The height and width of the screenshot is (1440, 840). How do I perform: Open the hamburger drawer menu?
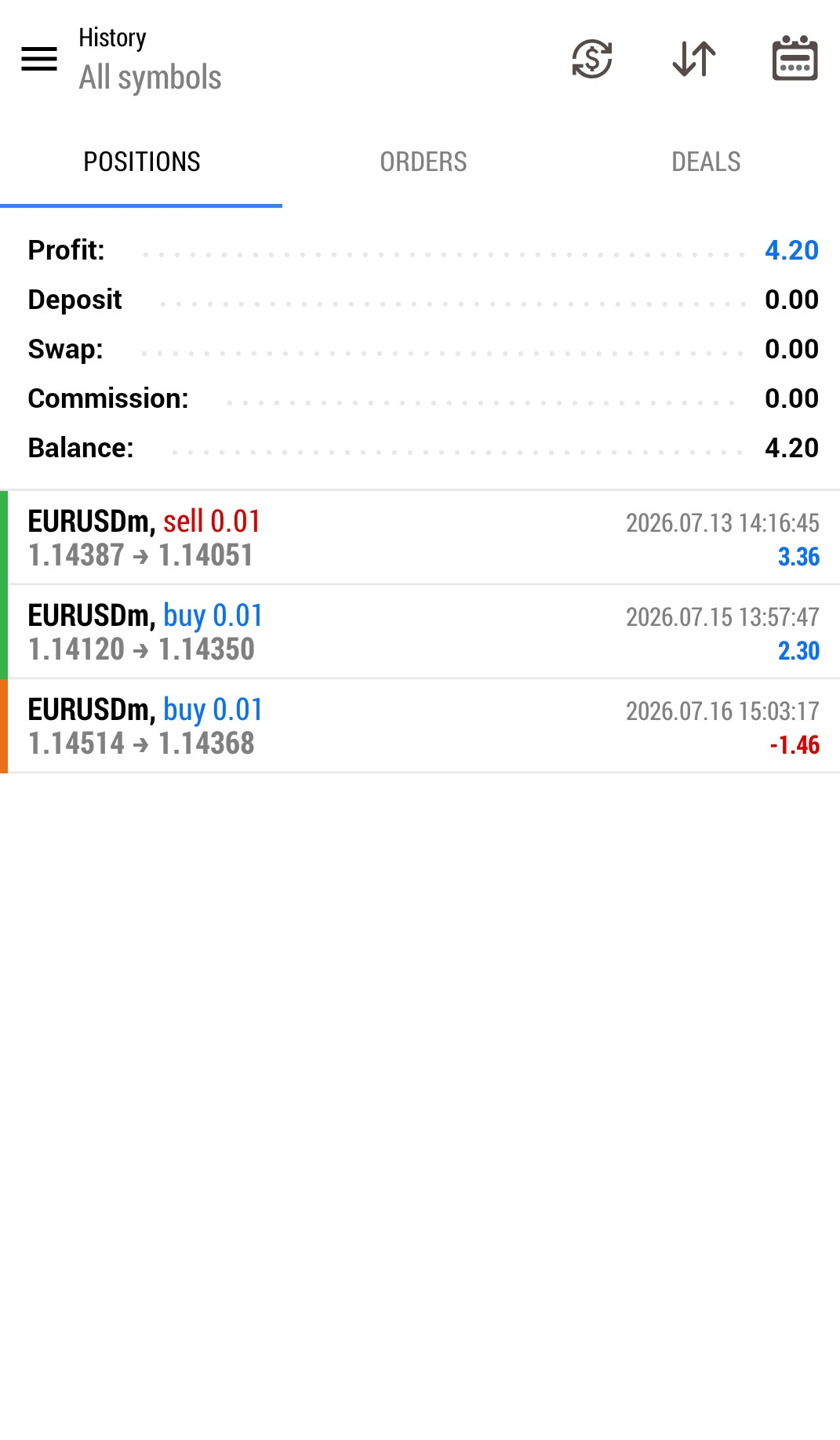pos(39,59)
